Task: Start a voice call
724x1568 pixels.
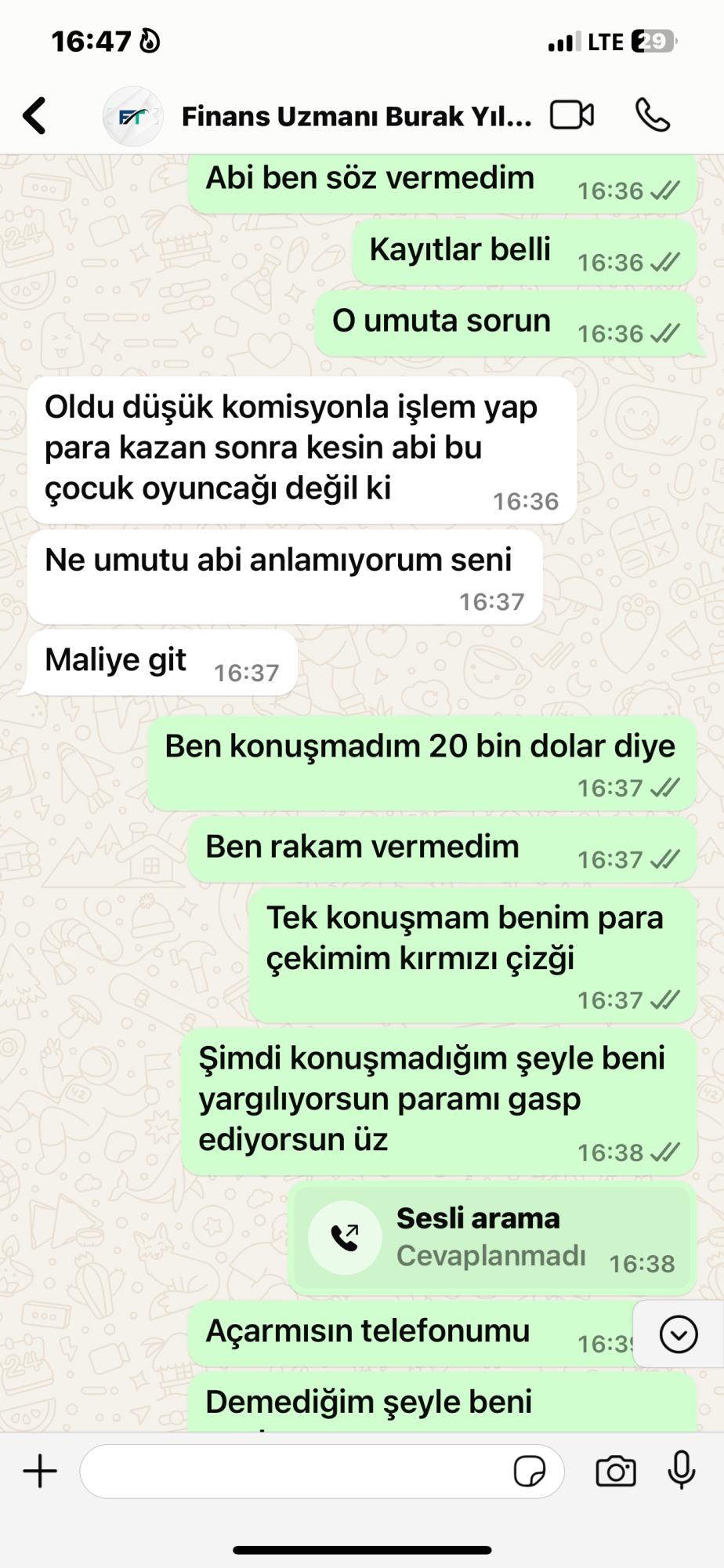Action: coord(652,115)
